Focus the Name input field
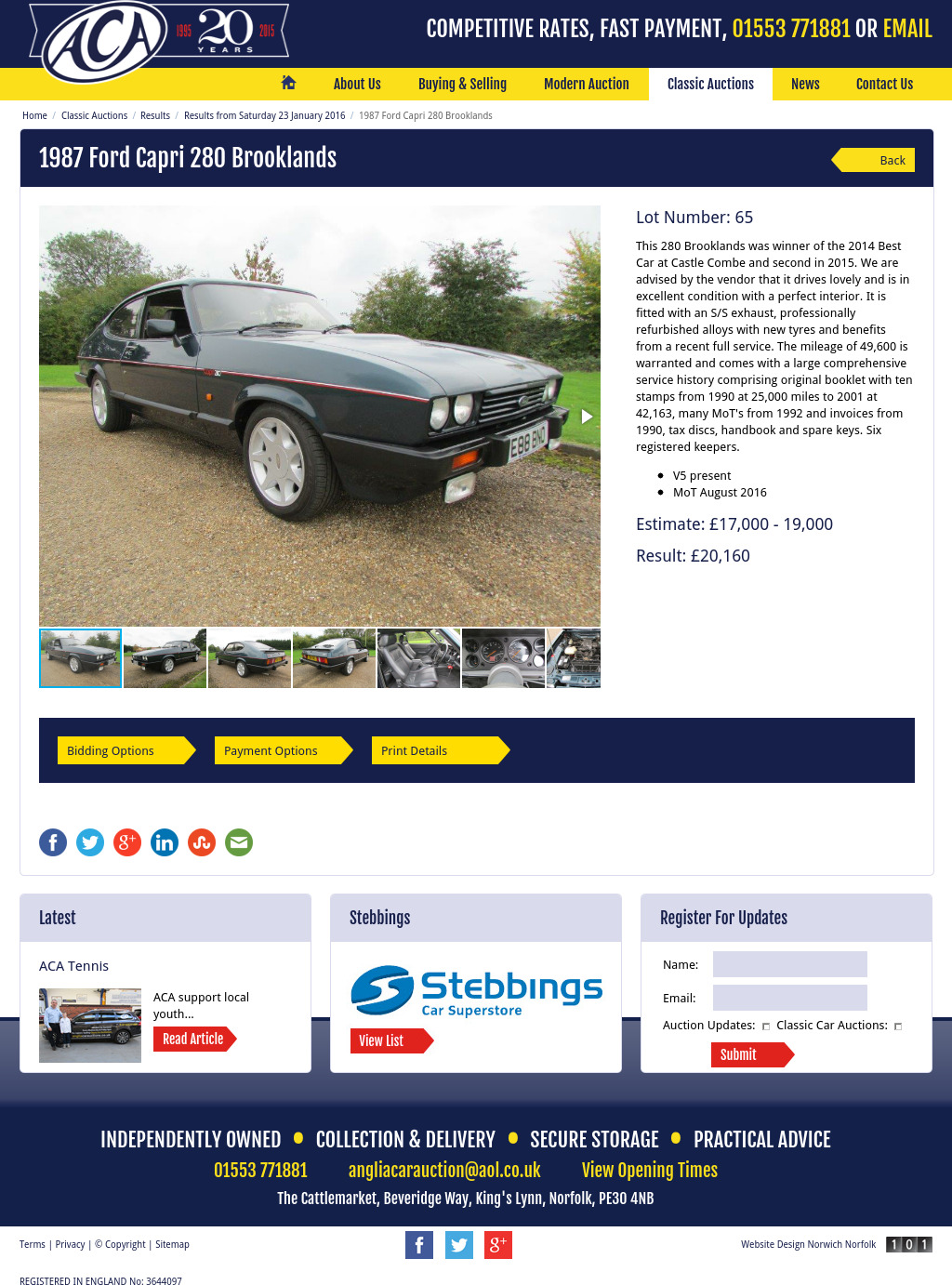The width and height of the screenshot is (952, 1285). (x=789, y=964)
